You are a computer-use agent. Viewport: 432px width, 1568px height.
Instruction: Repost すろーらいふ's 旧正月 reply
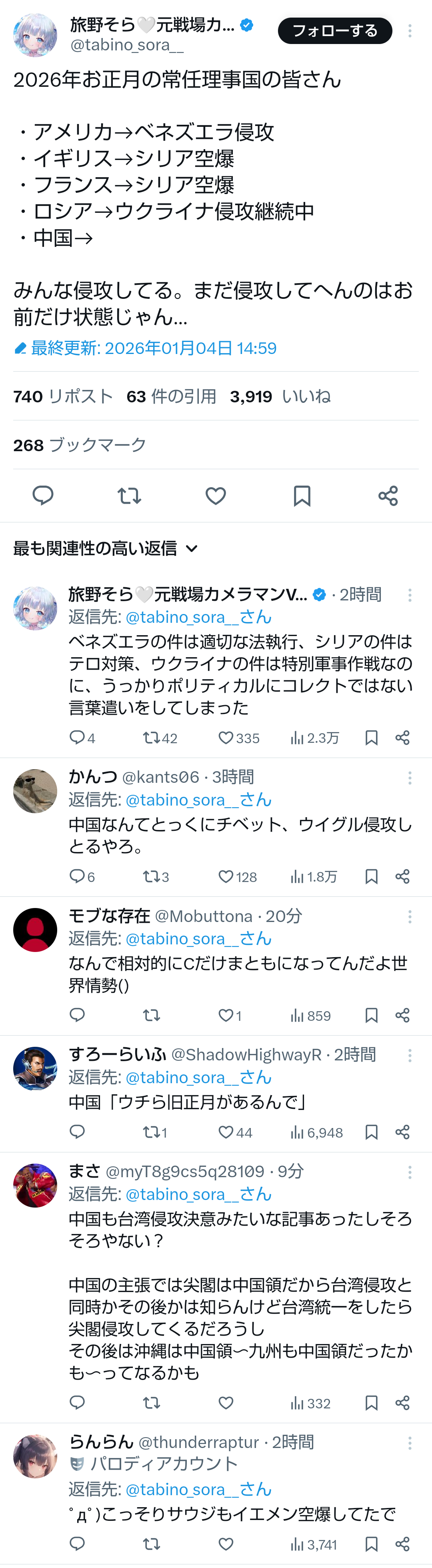(151, 1132)
